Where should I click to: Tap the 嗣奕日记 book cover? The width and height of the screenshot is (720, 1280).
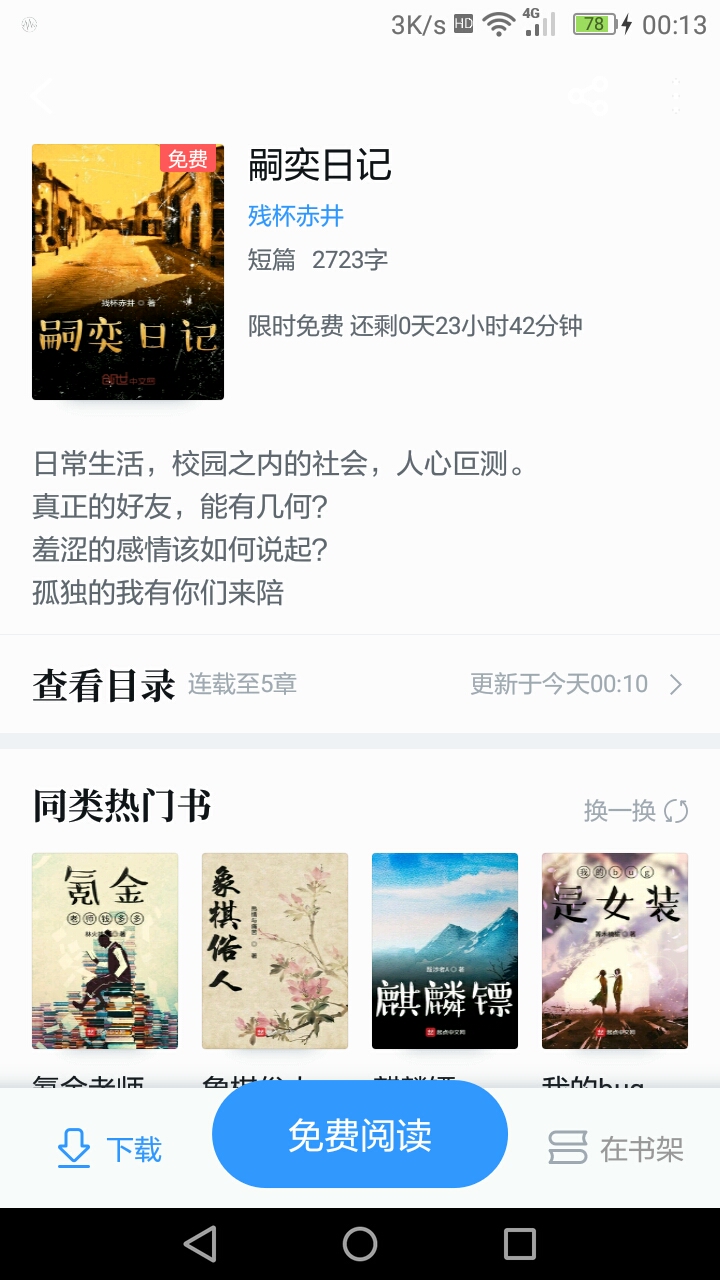pyautogui.click(x=128, y=272)
